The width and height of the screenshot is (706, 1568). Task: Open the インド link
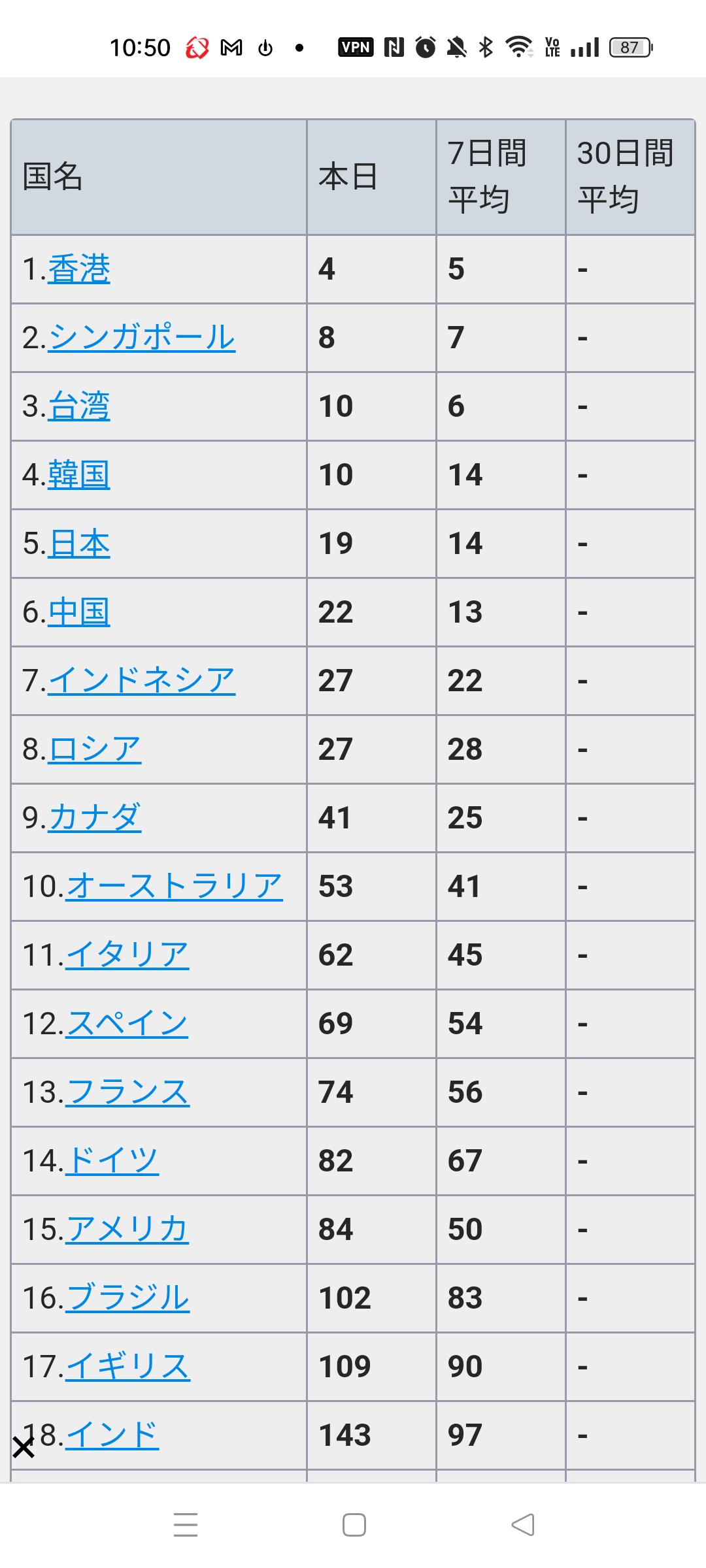112,1435
